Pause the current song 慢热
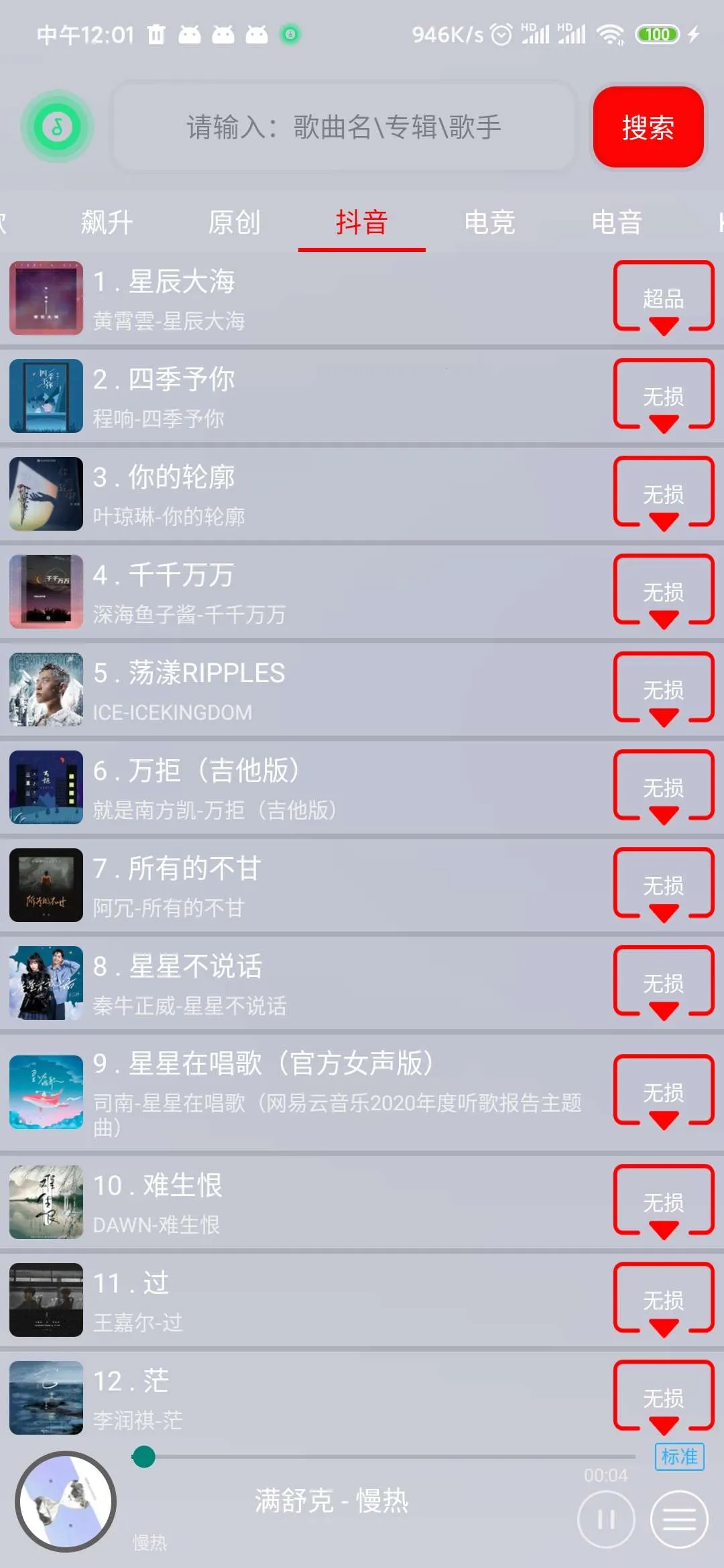This screenshot has height=1568, width=724. [606, 1519]
